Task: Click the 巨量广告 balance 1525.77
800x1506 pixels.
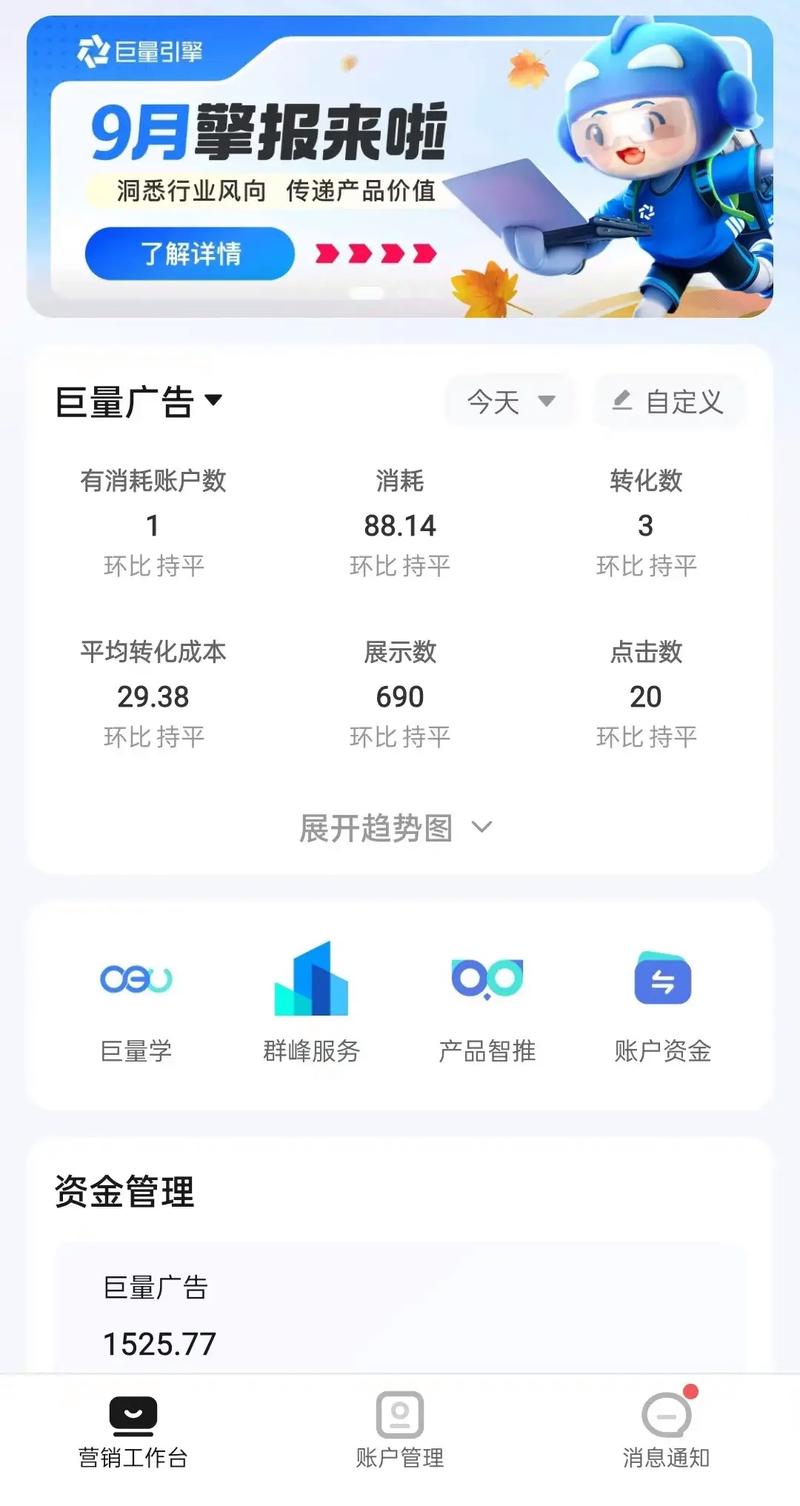Action: pos(158,1343)
